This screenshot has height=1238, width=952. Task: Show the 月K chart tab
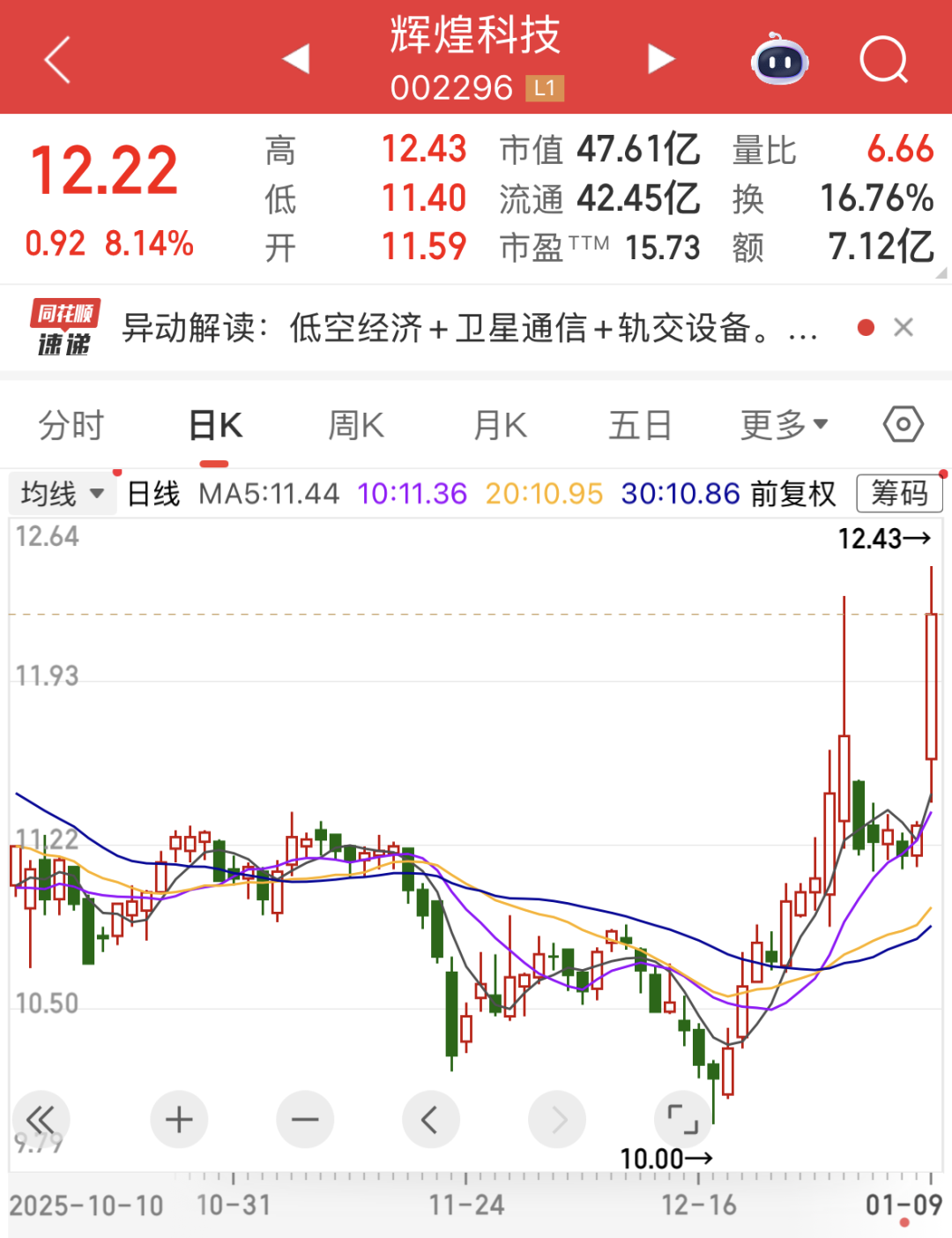tap(500, 426)
